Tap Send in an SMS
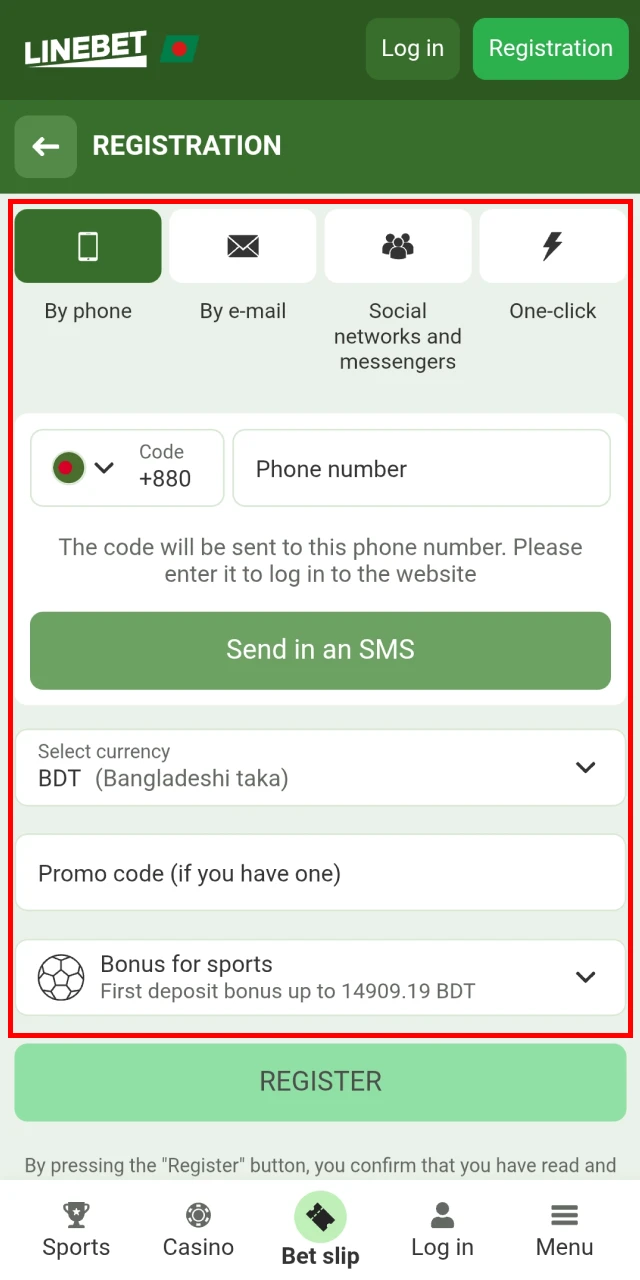640x1280 pixels. (x=320, y=650)
